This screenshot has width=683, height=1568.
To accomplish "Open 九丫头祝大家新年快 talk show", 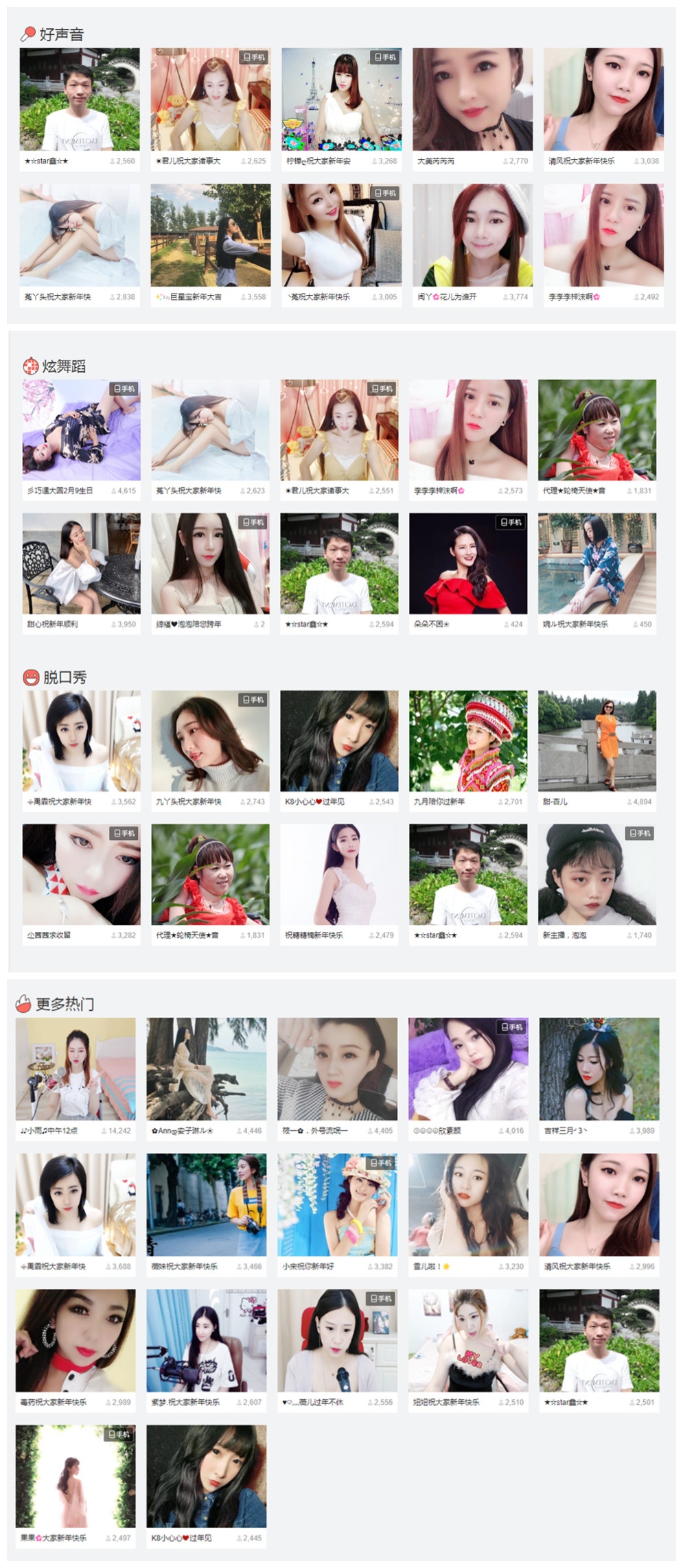I will point(210,740).
